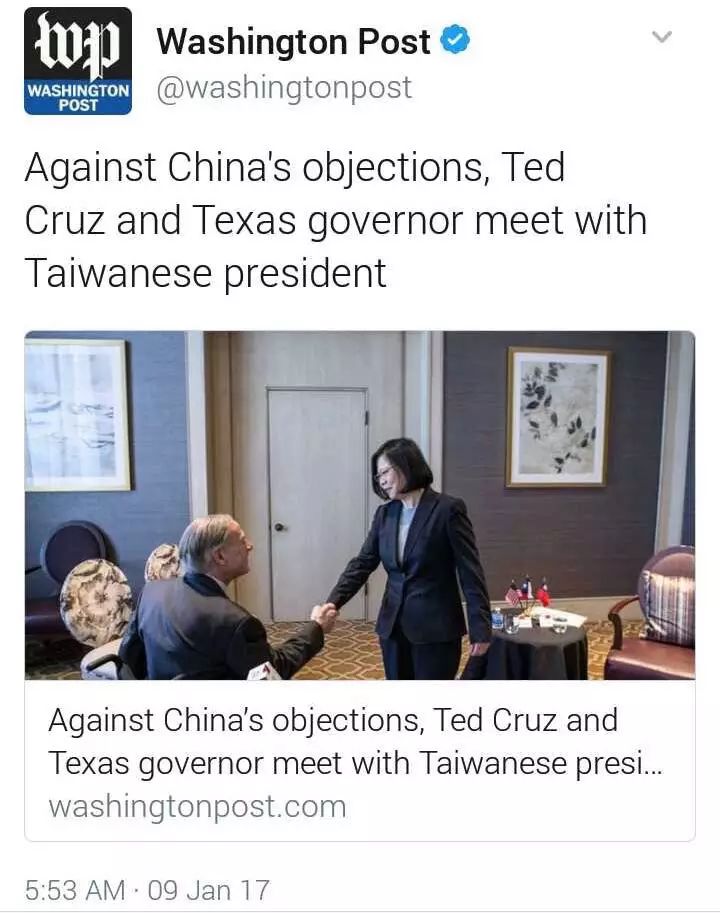View the @washingtonpost account name

pyautogui.click(x=284, y=88)
